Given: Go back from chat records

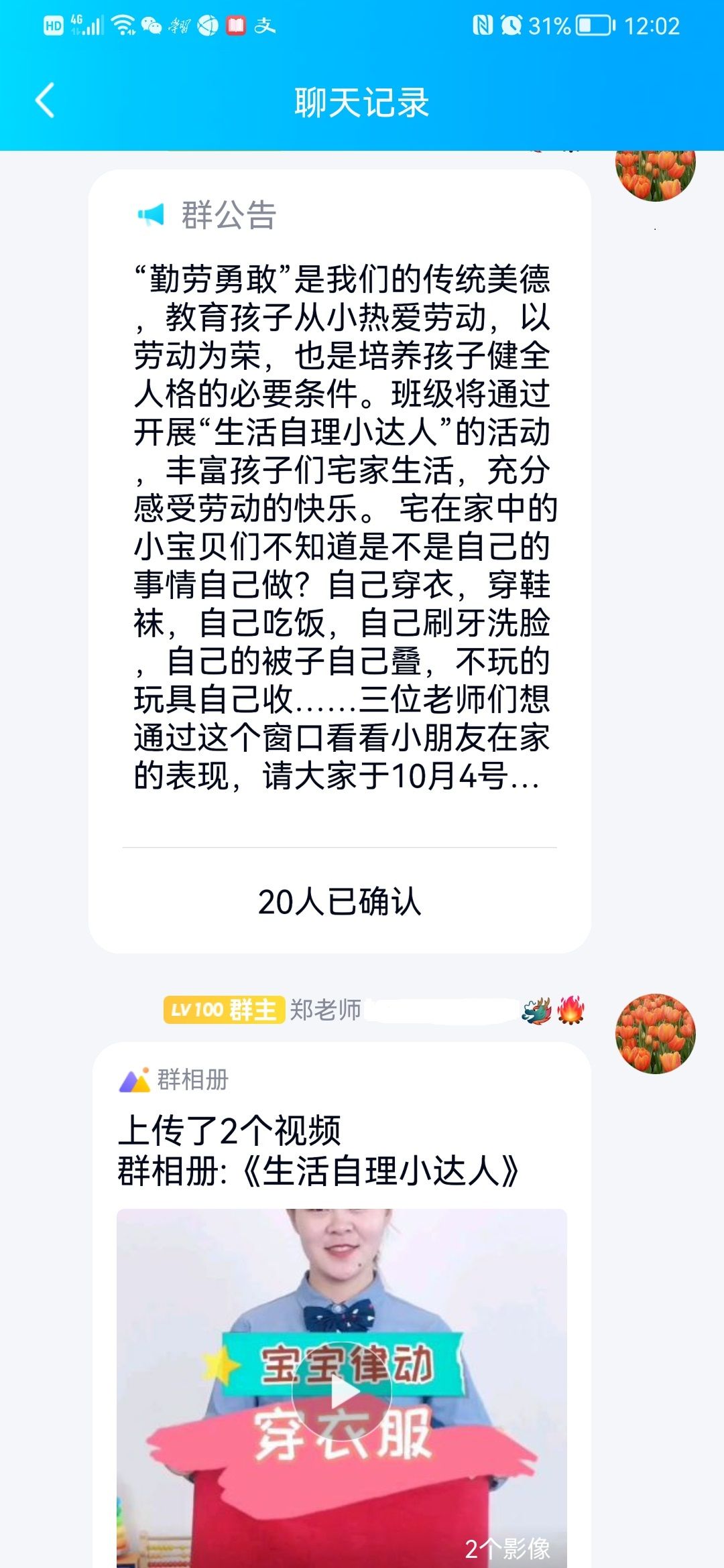Looking at the screenshot, I should click(45, 101).
